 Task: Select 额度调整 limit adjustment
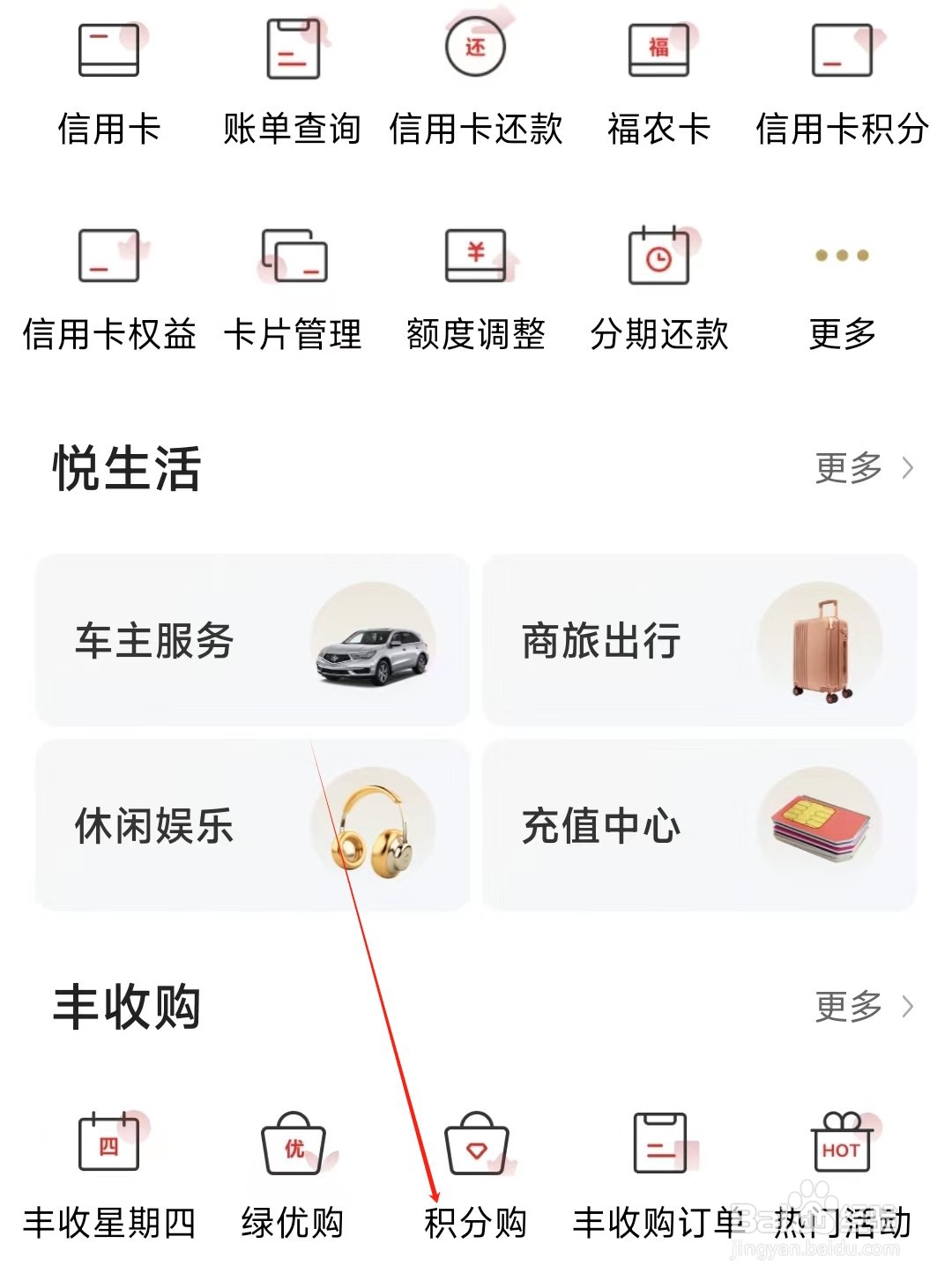tap(475, 287)
